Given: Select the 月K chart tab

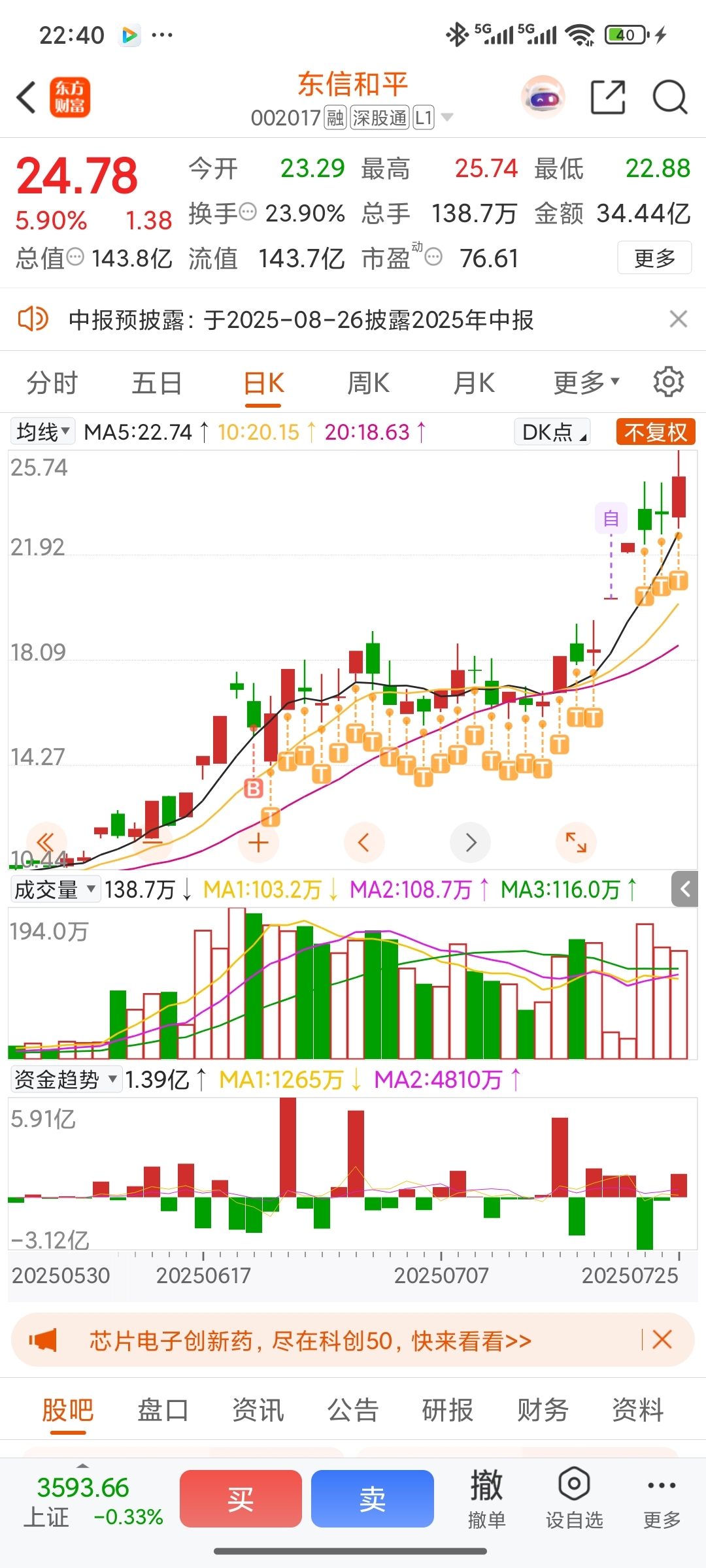Looking at the screenshot, I should (x=474, y=383).
